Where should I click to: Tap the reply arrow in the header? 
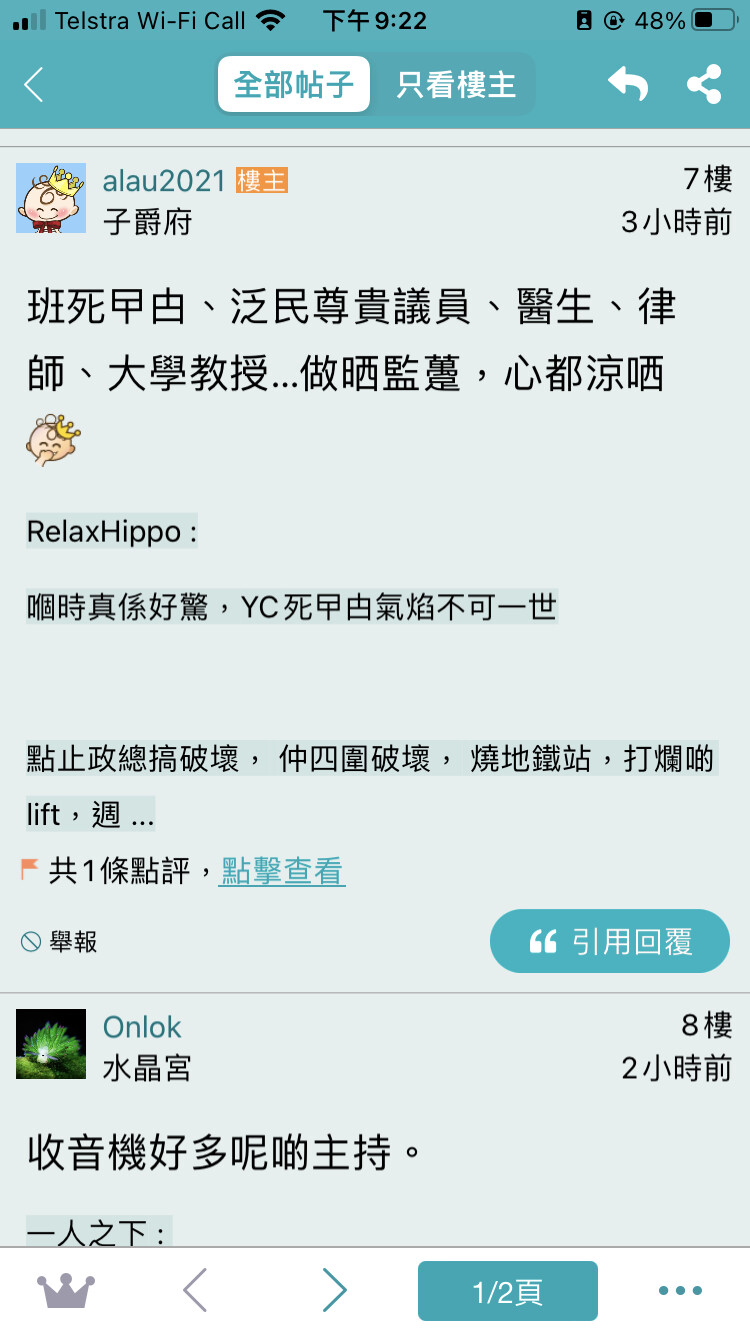click(628, 84)
